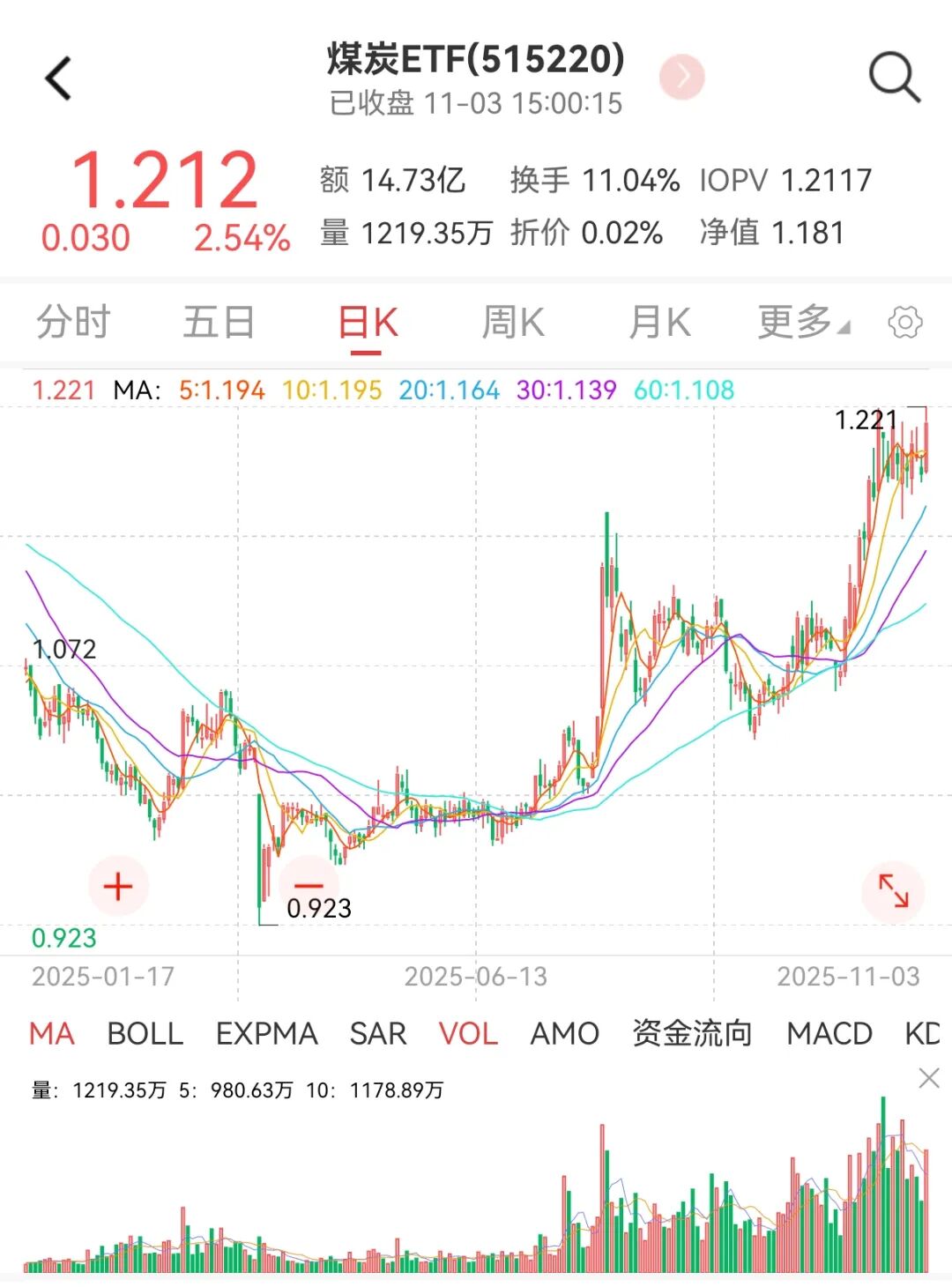Image resolution: width=952 pixels, height=1287 pixels.
Task: Open the 资金流向 fund flow view
Action: tap(692, 1033)
